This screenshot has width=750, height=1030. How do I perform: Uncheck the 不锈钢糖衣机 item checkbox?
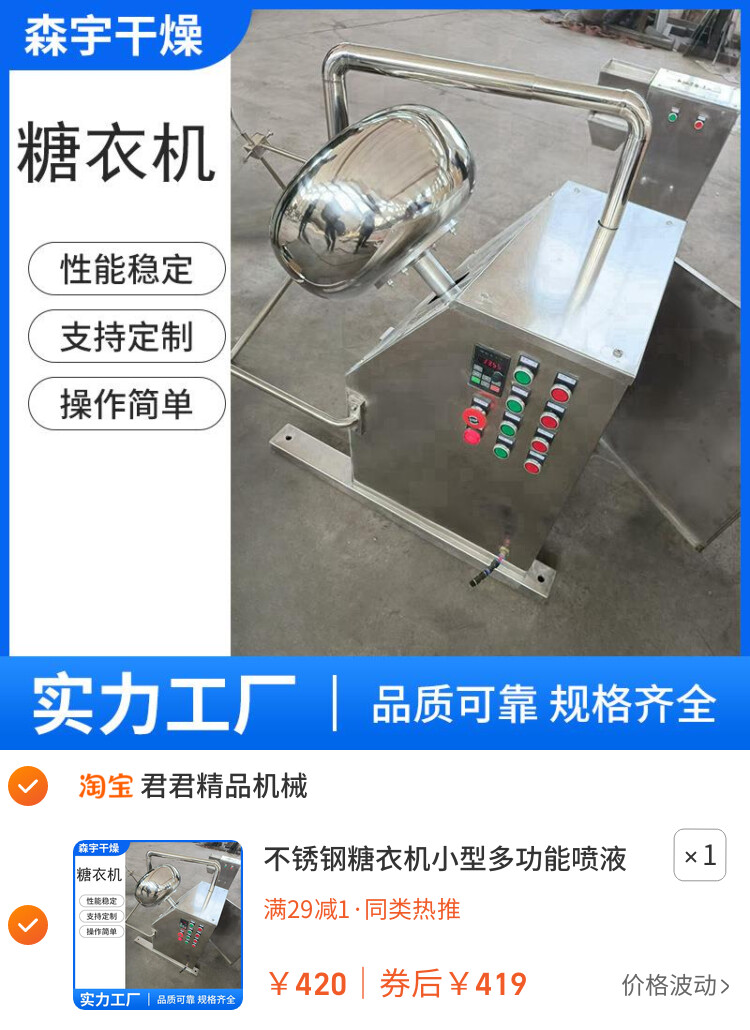28,925
